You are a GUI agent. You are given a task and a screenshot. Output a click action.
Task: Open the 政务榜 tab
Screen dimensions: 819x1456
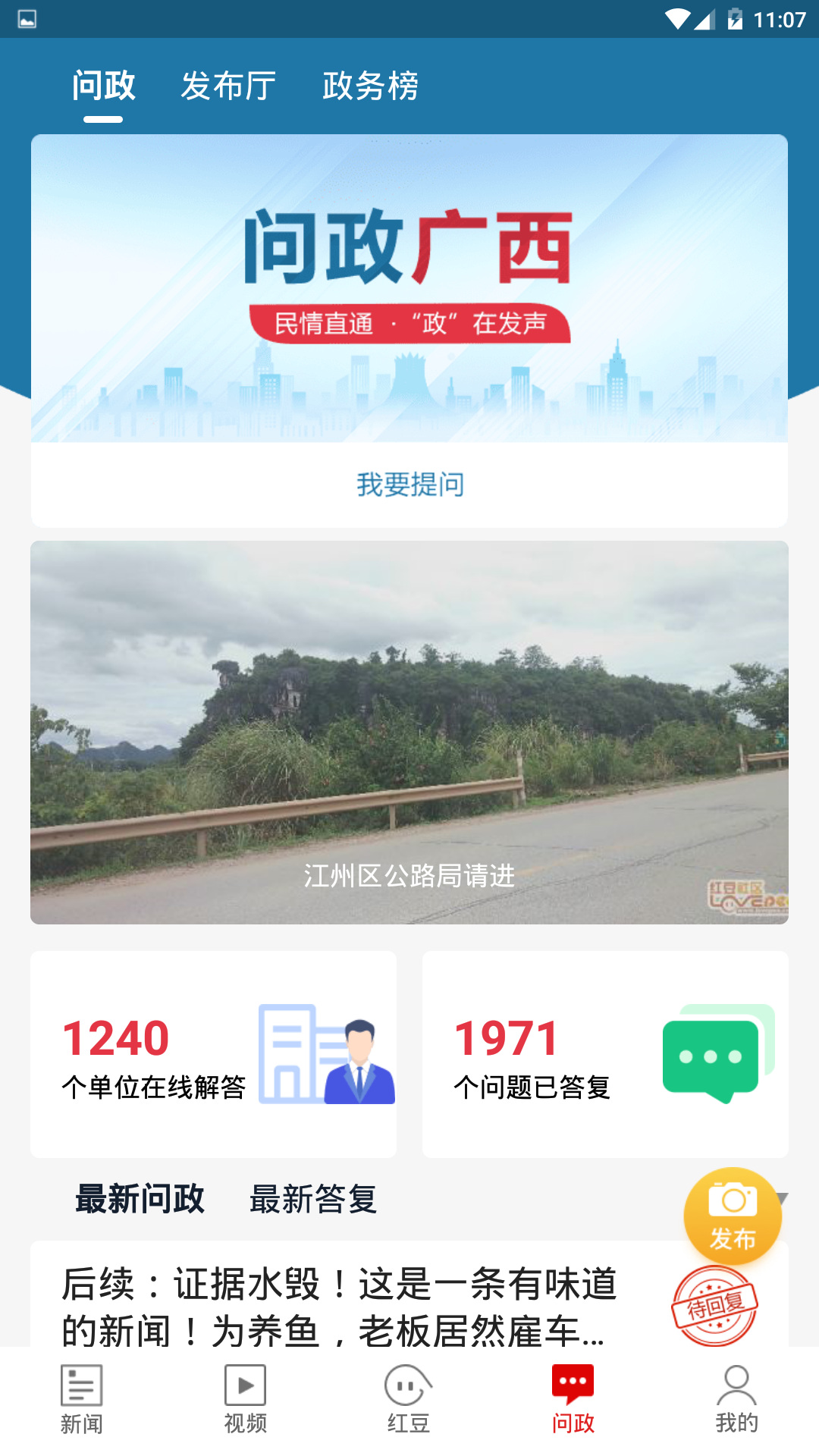[371, 86]
